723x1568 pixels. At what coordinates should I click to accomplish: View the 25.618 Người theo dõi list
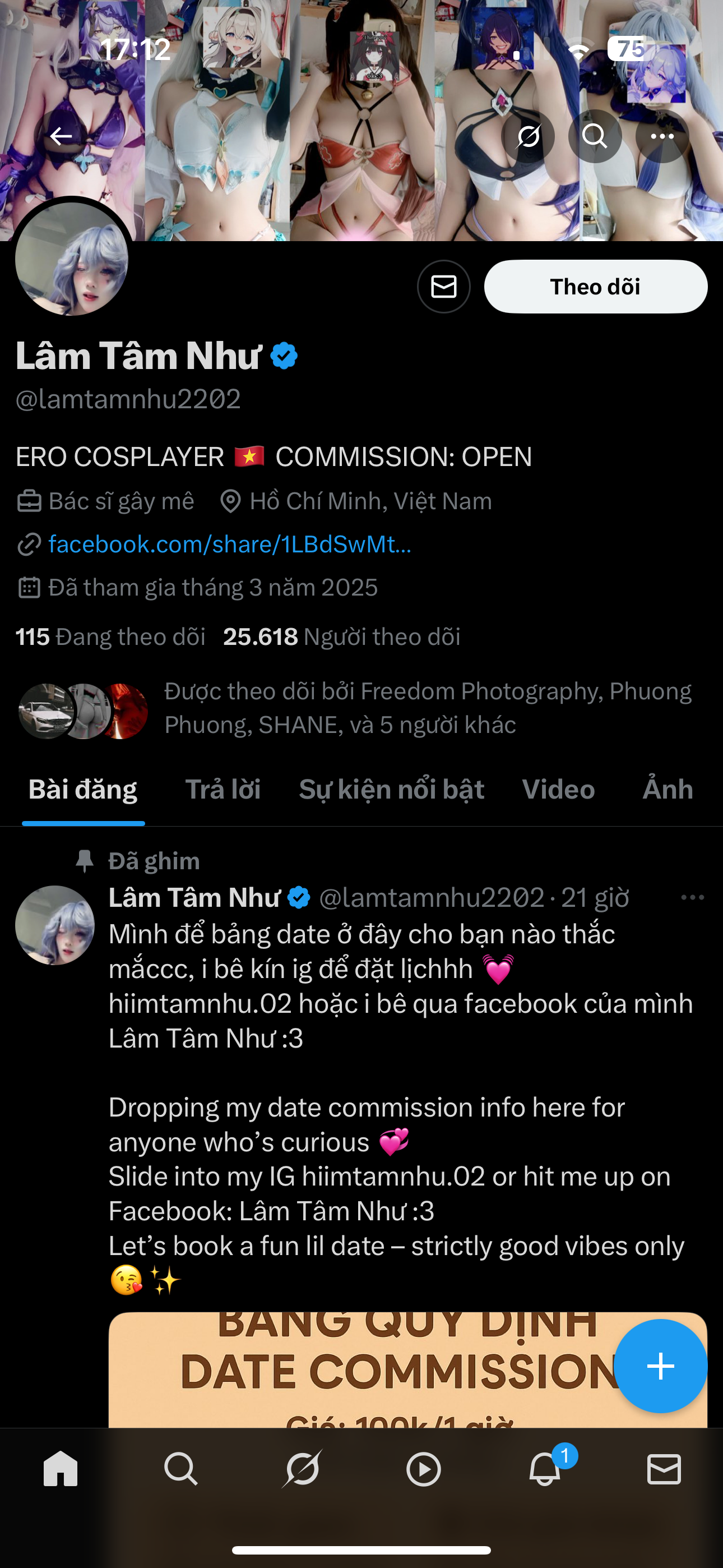(x=341, y=637)
